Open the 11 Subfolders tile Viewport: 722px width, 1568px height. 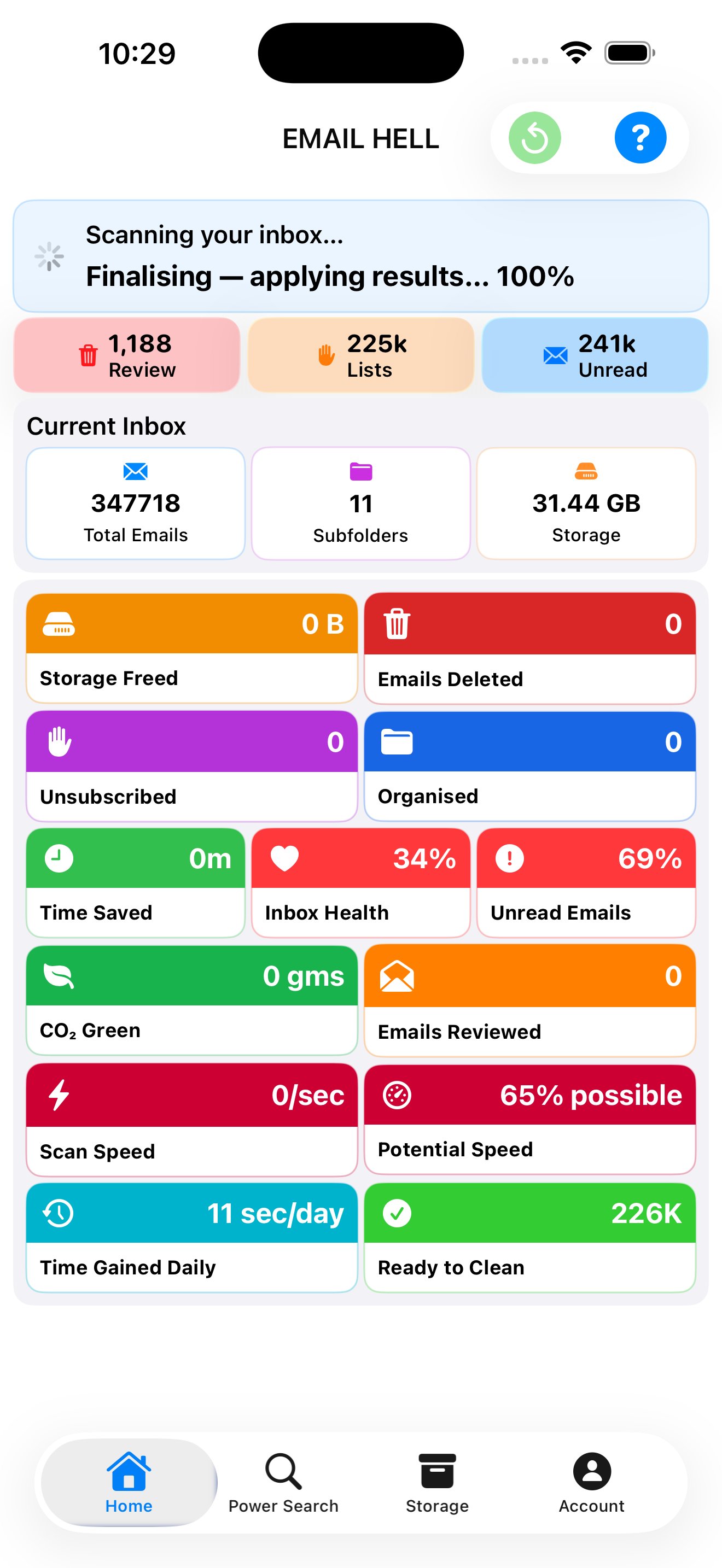click(x=361, y=504)
